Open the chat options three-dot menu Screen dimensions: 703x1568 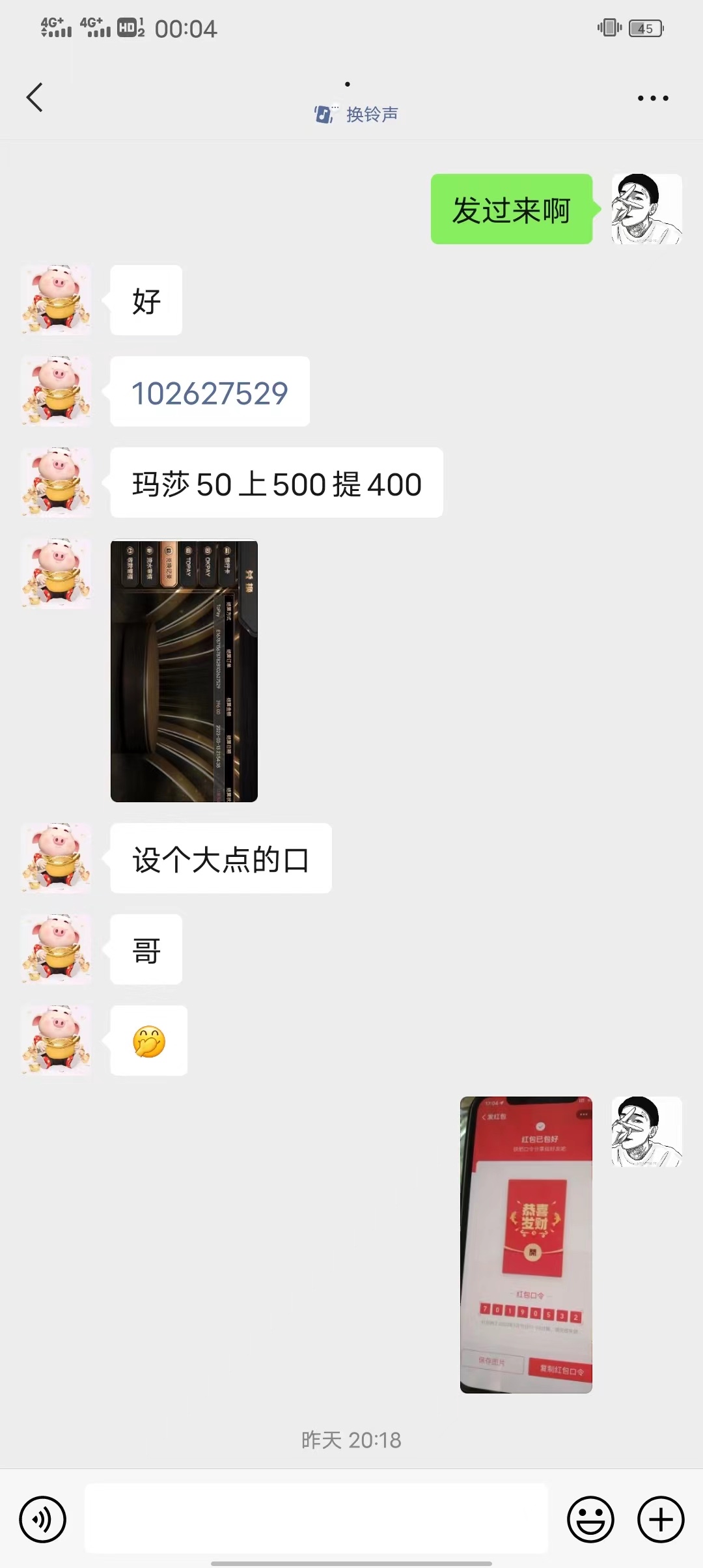pos(652,98)
